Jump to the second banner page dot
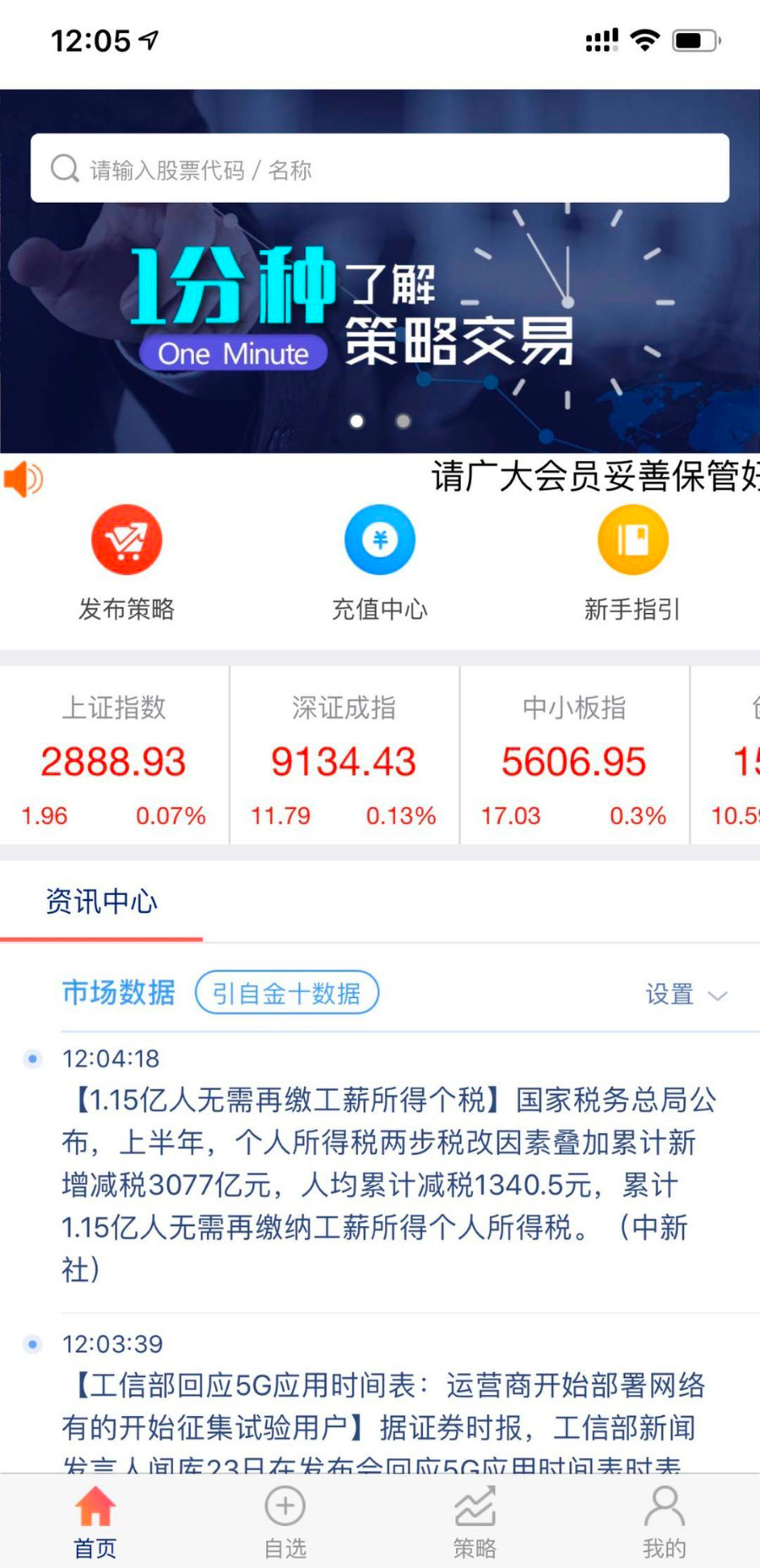 tap(404, 420)
